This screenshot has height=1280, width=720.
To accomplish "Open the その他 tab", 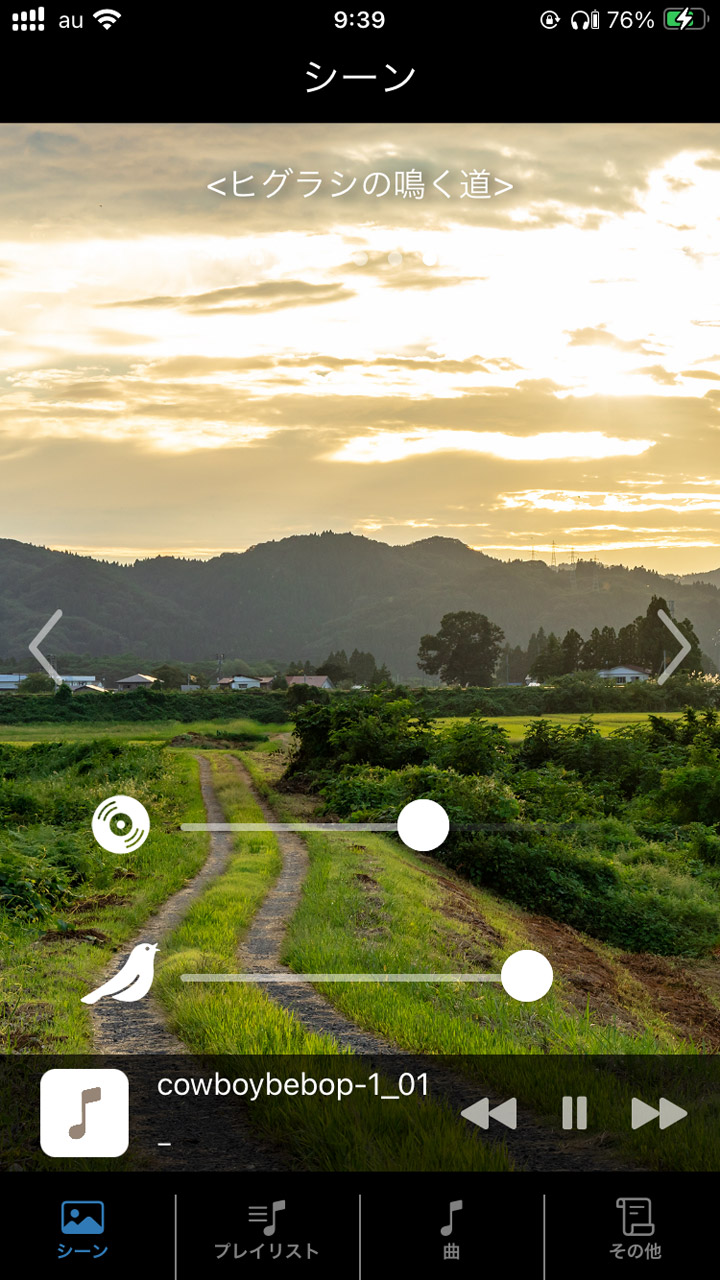I will [x=635, y=1230].
